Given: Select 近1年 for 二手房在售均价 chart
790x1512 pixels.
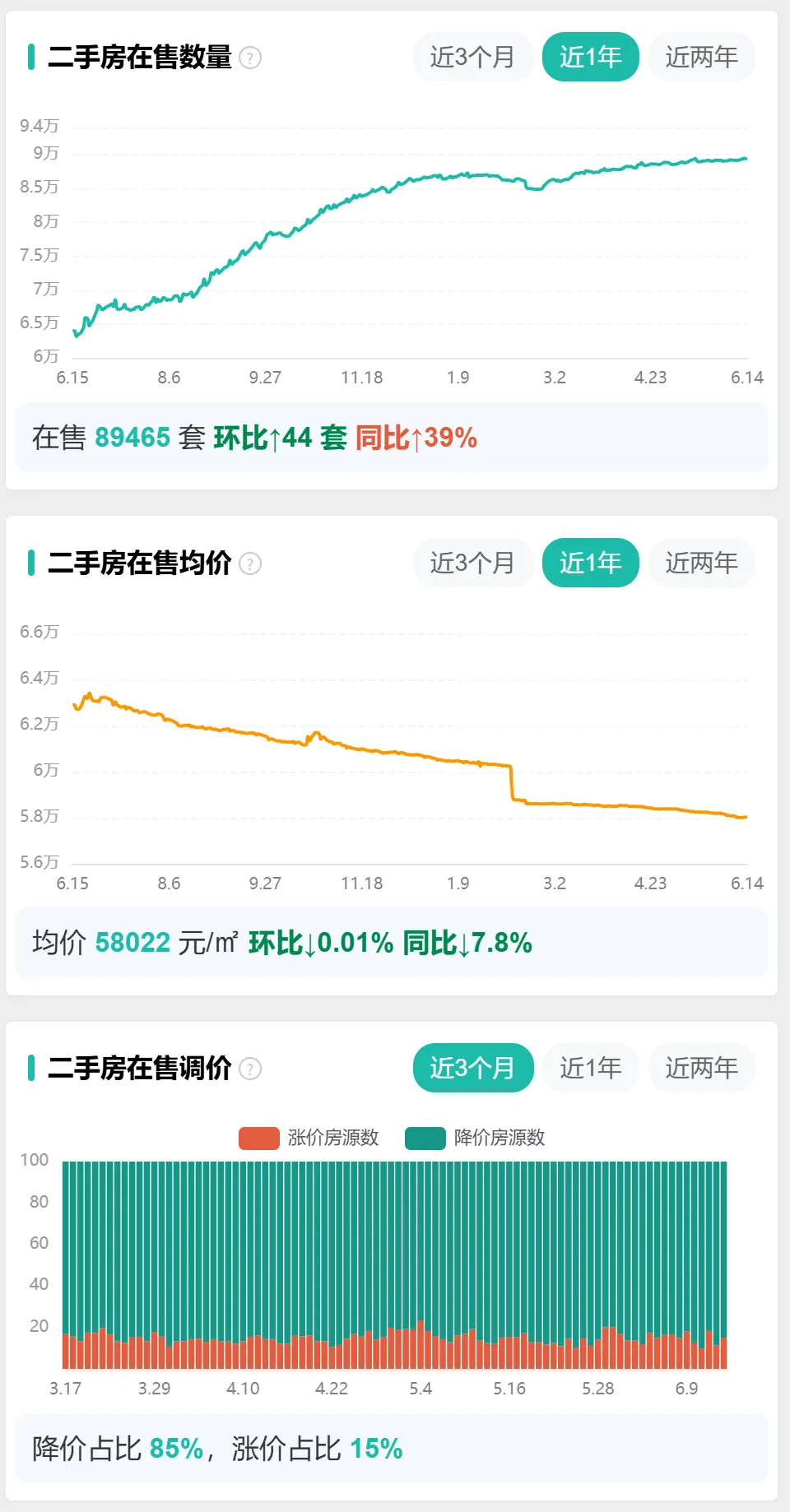Looking at the screenshot, I should 591,563.
